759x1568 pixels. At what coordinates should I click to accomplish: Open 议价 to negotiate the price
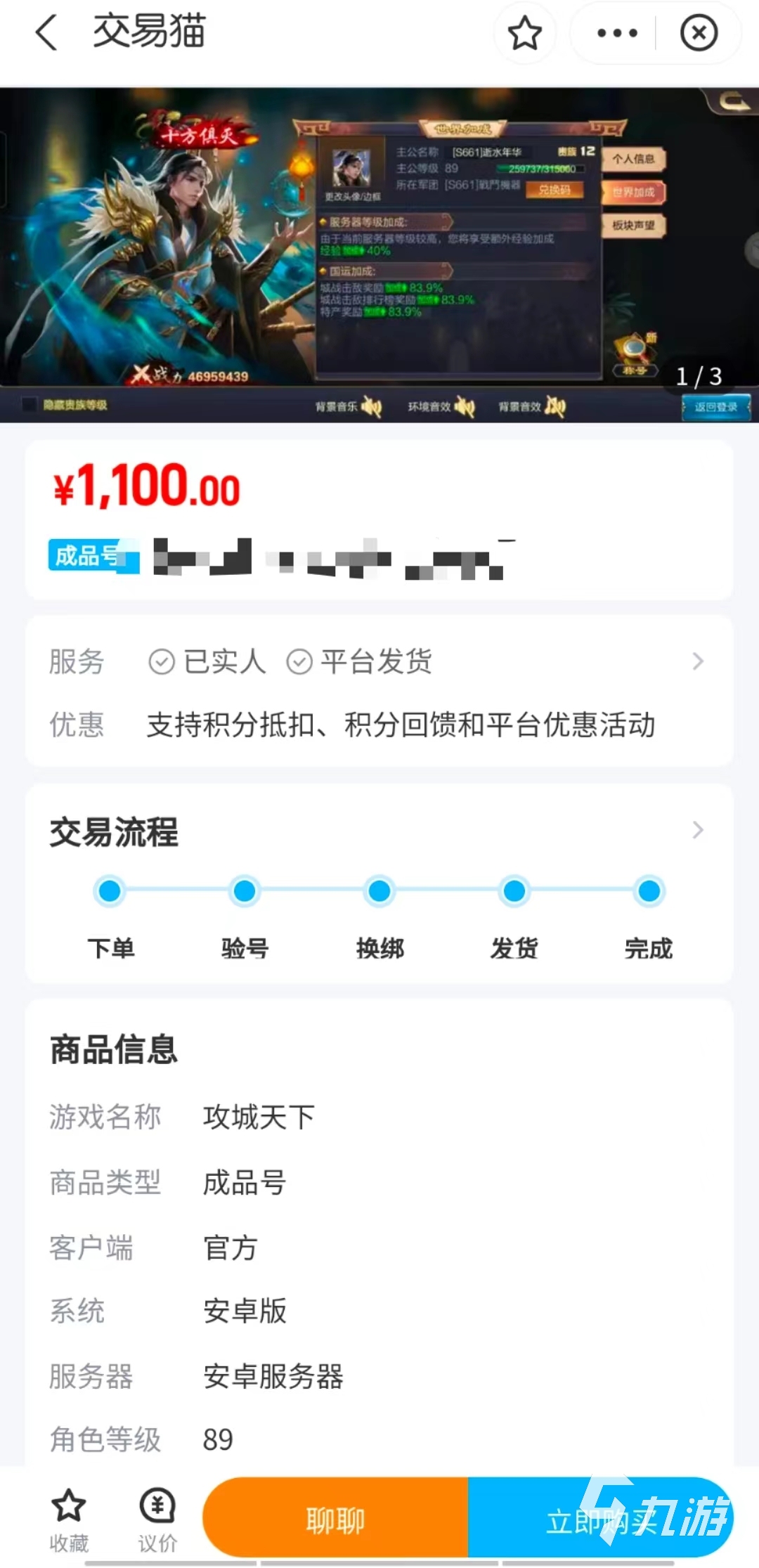157,1520
